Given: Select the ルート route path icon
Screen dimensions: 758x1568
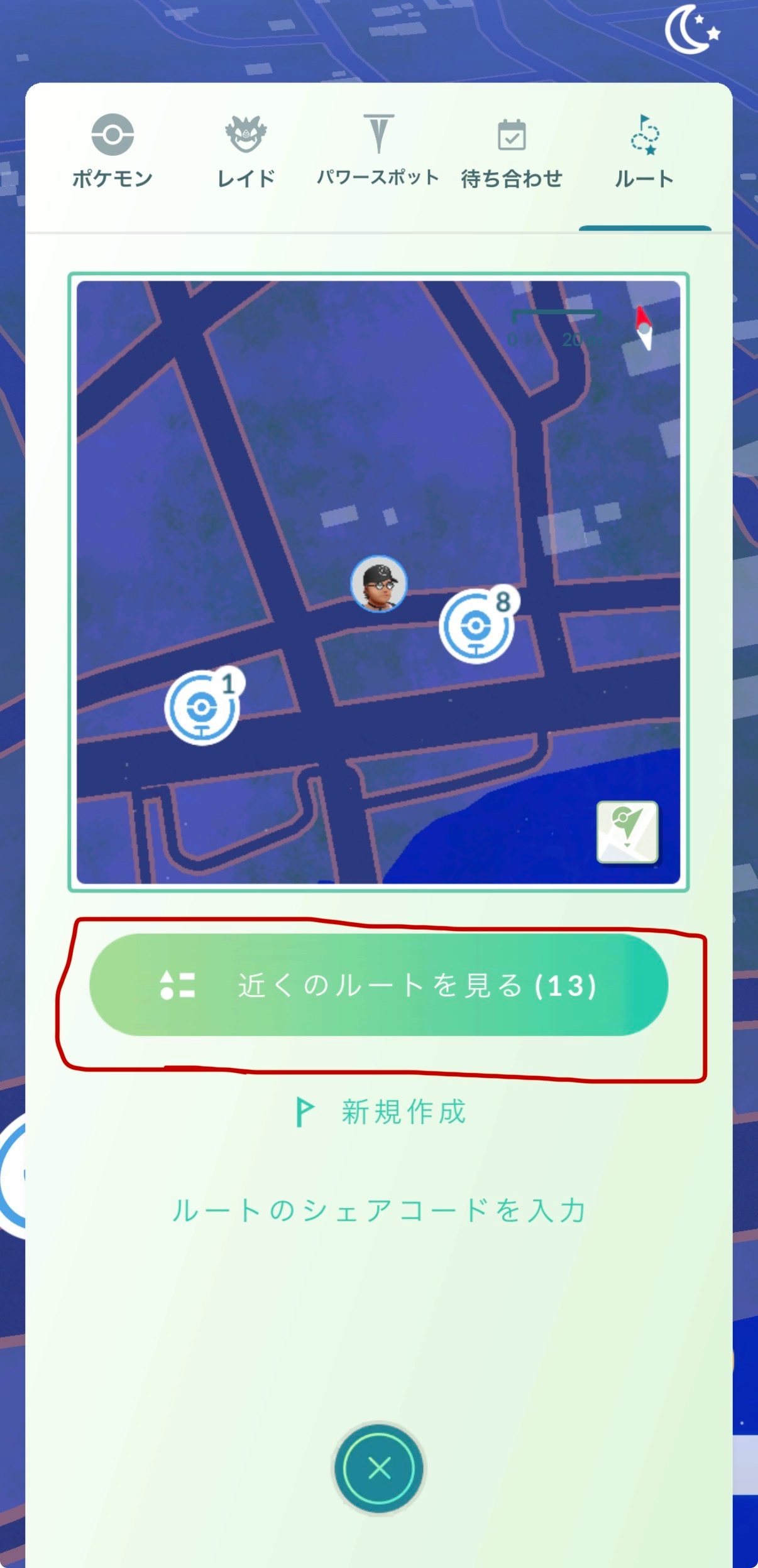Looking at the screenshot, I should tap(645, 134).
